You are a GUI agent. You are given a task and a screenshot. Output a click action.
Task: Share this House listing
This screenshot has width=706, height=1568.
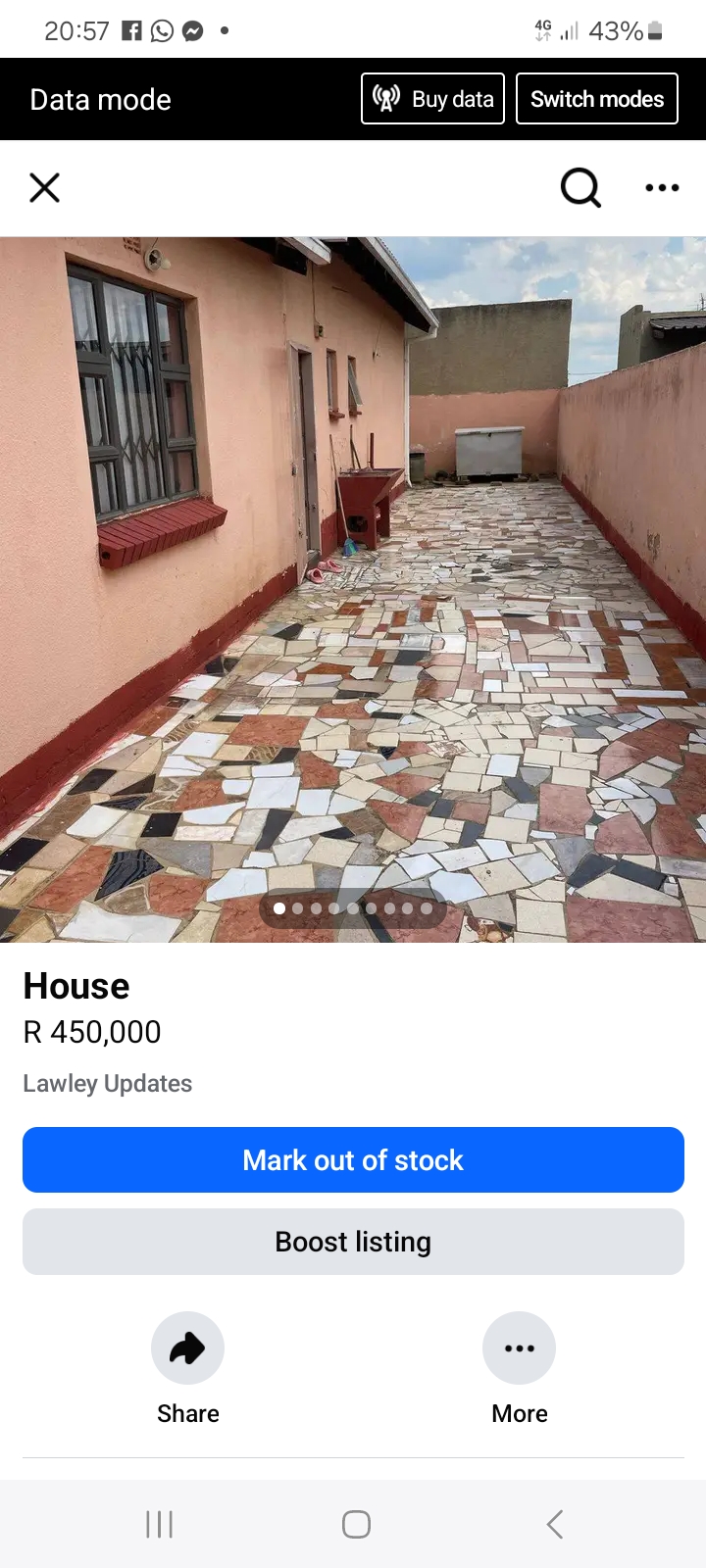pos(187,1349)
